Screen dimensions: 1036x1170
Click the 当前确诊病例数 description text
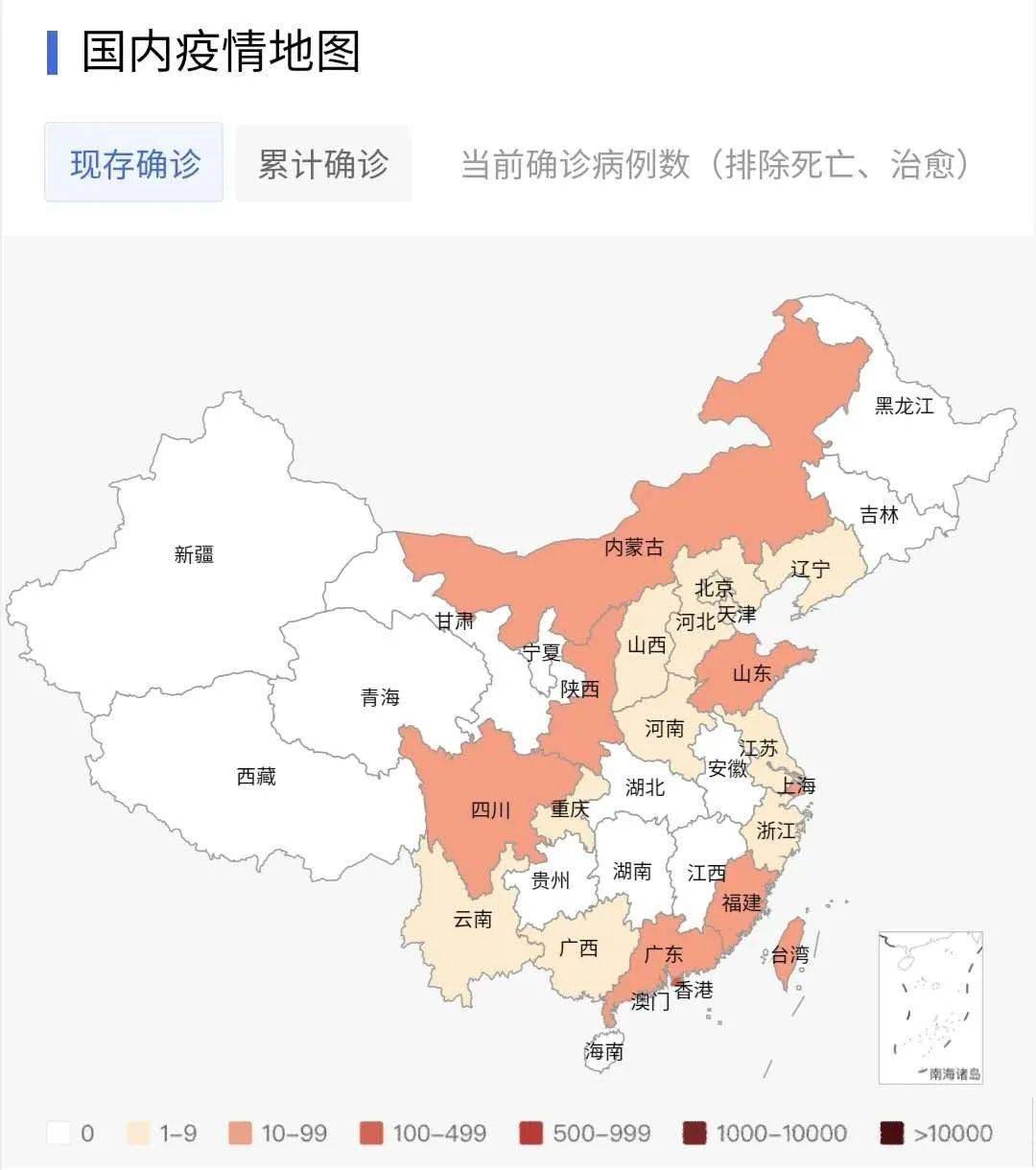pyautogui.click(x=714, y=163)
